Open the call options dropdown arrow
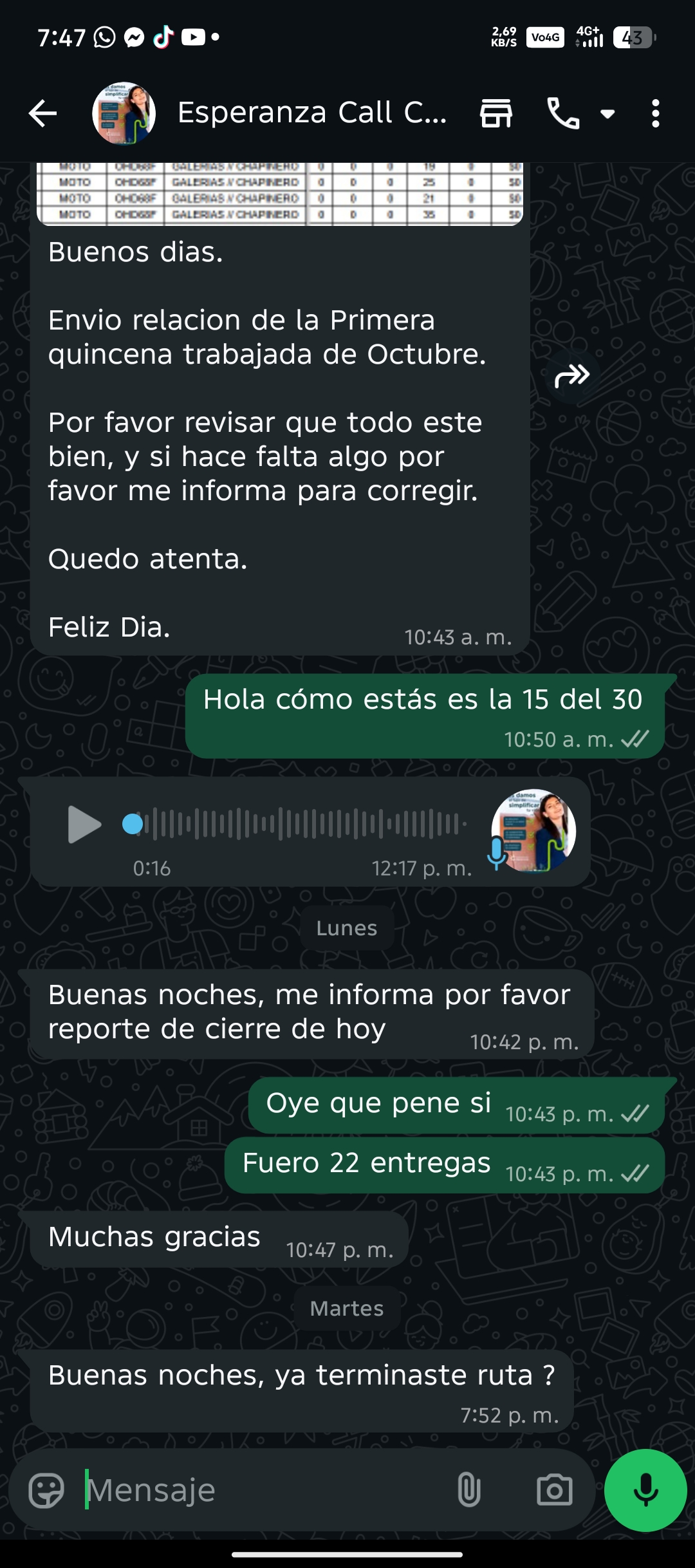This screenshot has height=1568, width=695. click(607, 115)
